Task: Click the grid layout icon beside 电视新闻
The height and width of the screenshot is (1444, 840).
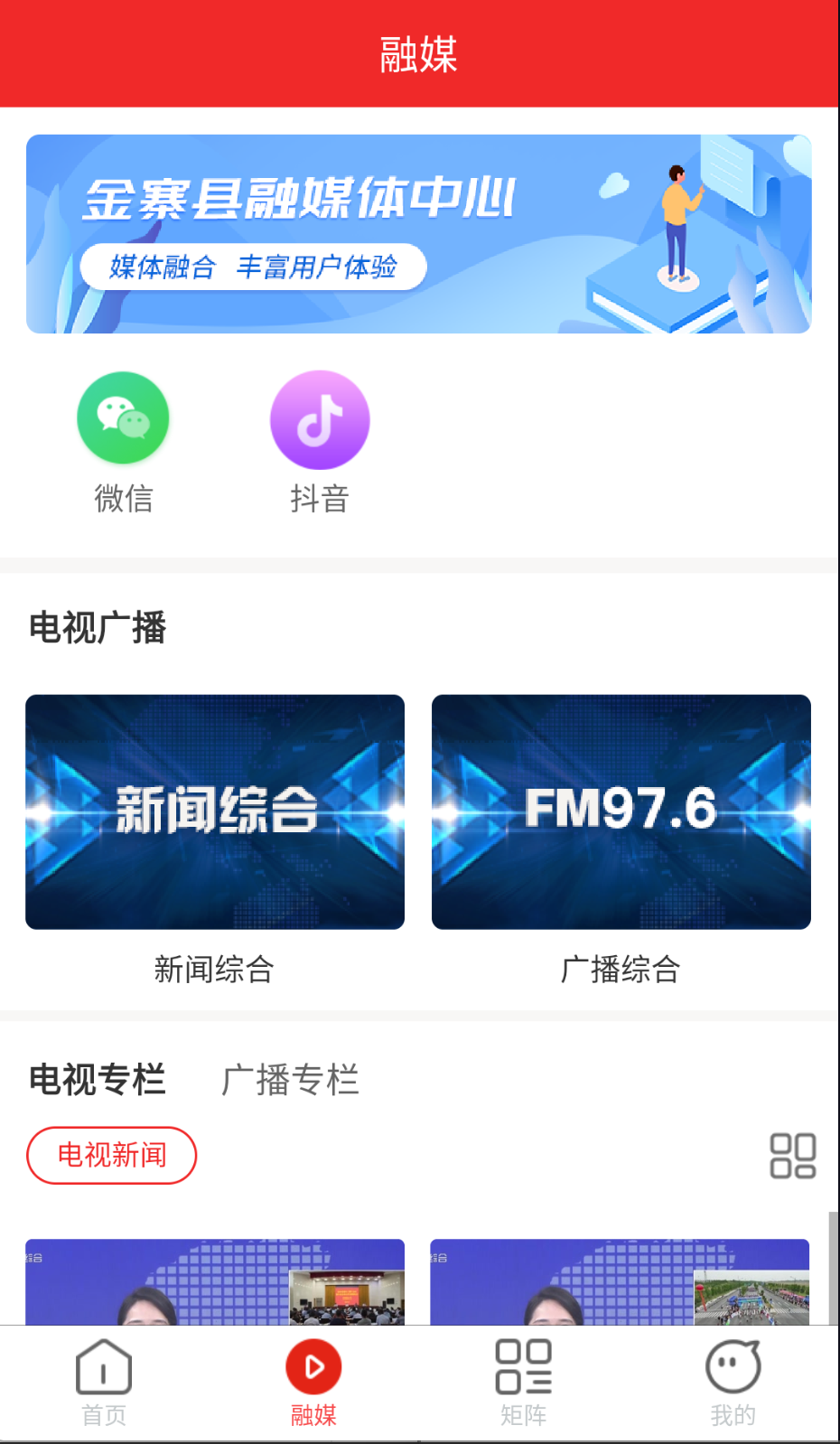Action: pos(793,1155)
